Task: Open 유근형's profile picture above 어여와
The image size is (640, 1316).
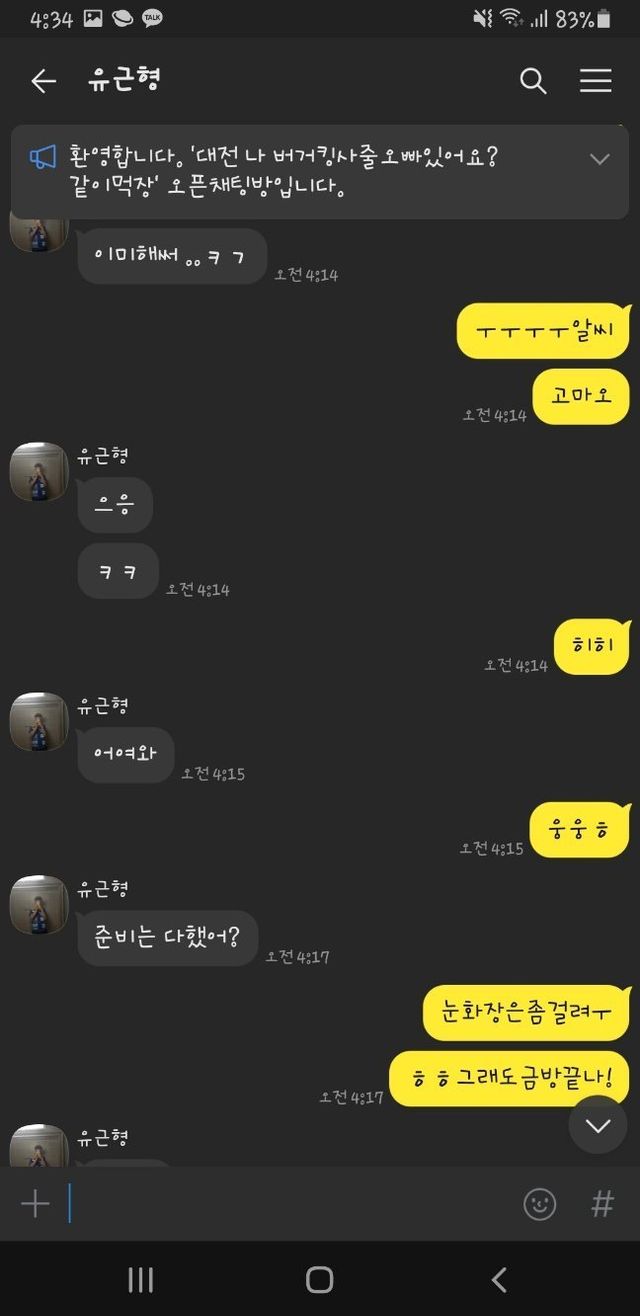Action: (x=39, y=721)
